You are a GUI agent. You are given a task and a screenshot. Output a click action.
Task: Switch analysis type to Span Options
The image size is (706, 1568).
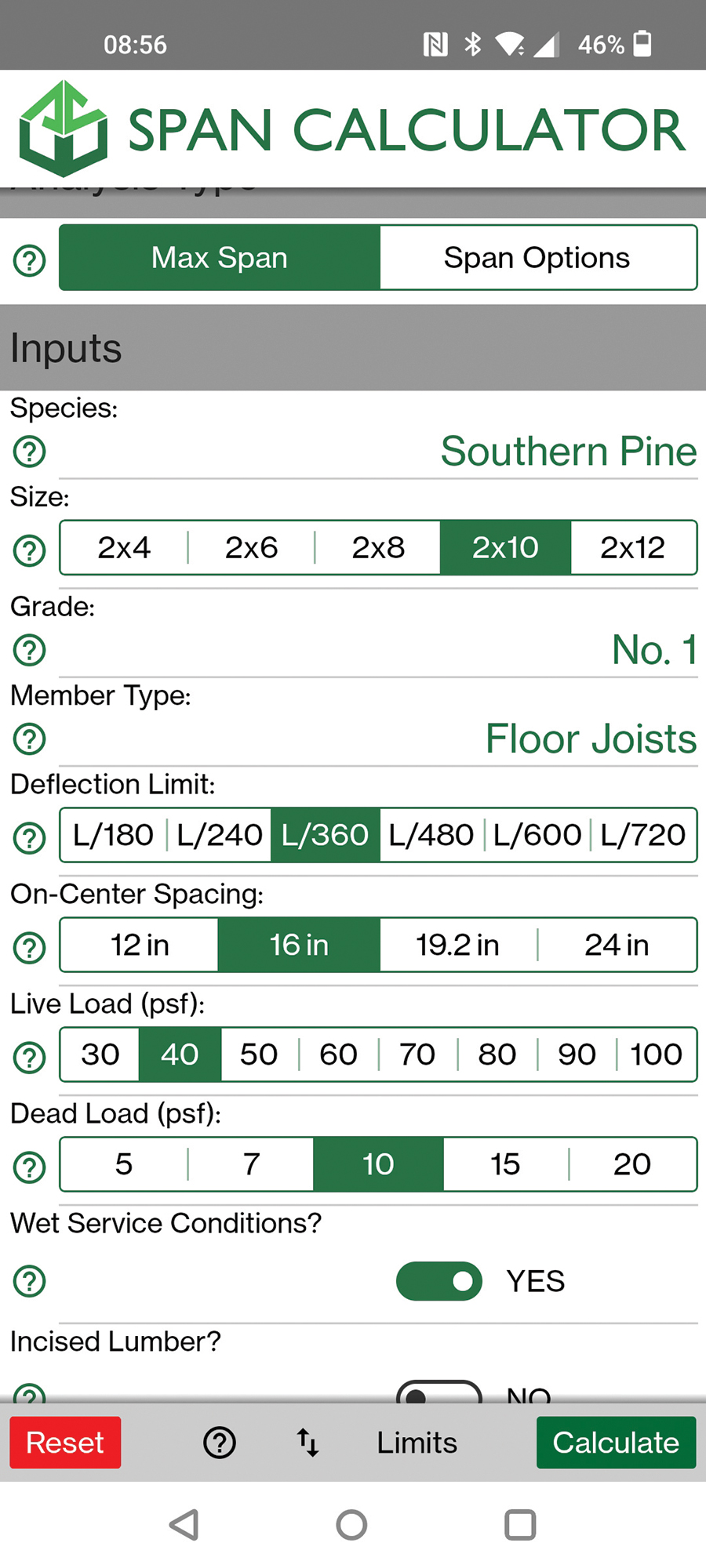[x=537, y=258]
